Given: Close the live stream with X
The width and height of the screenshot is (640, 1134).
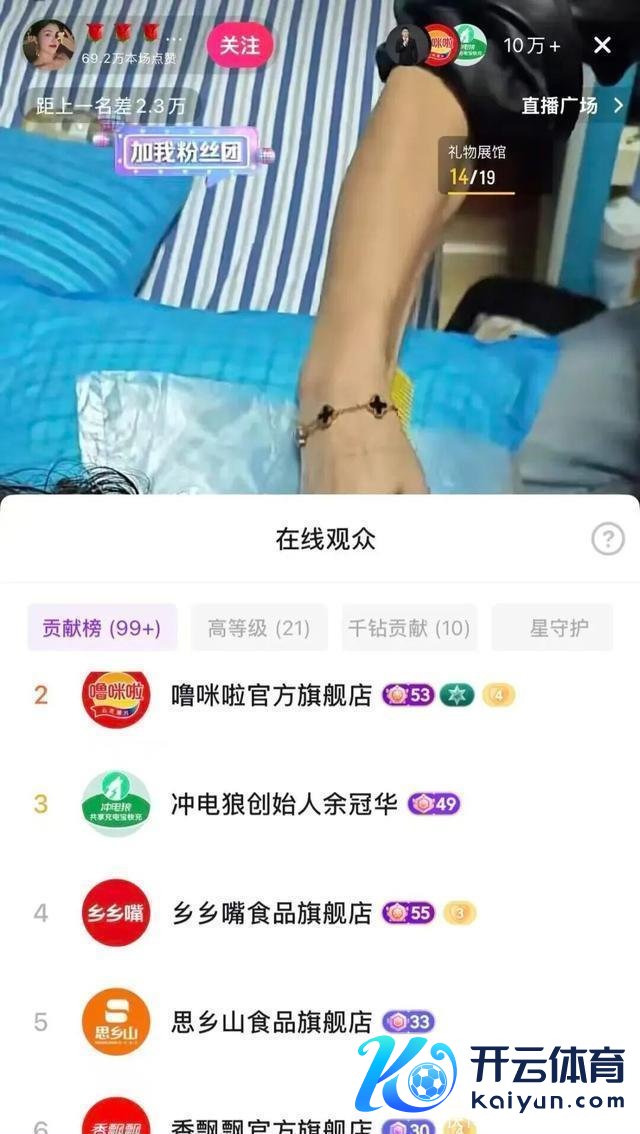Looking at the screenshot, I should point(602,45).
